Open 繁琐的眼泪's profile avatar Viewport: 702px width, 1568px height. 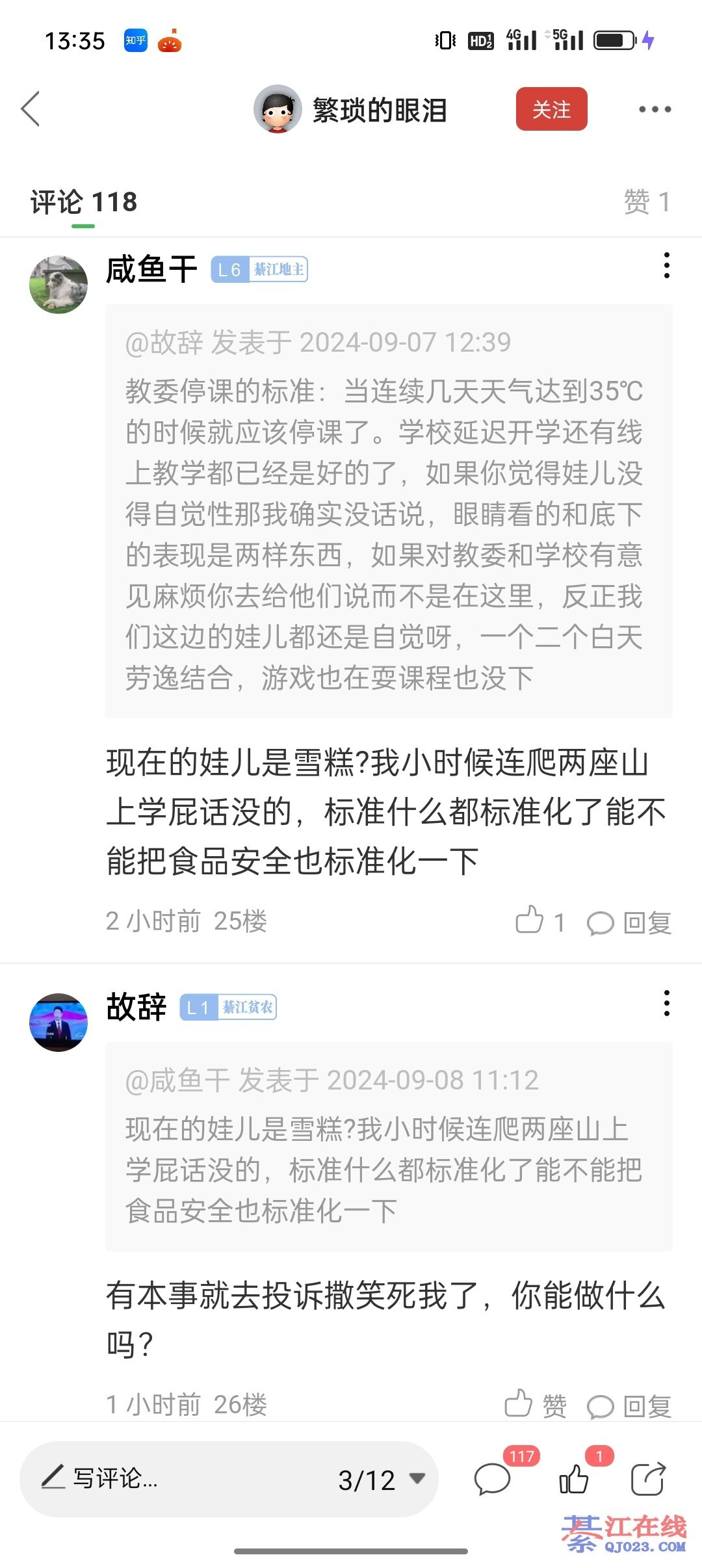pos(278,109)
